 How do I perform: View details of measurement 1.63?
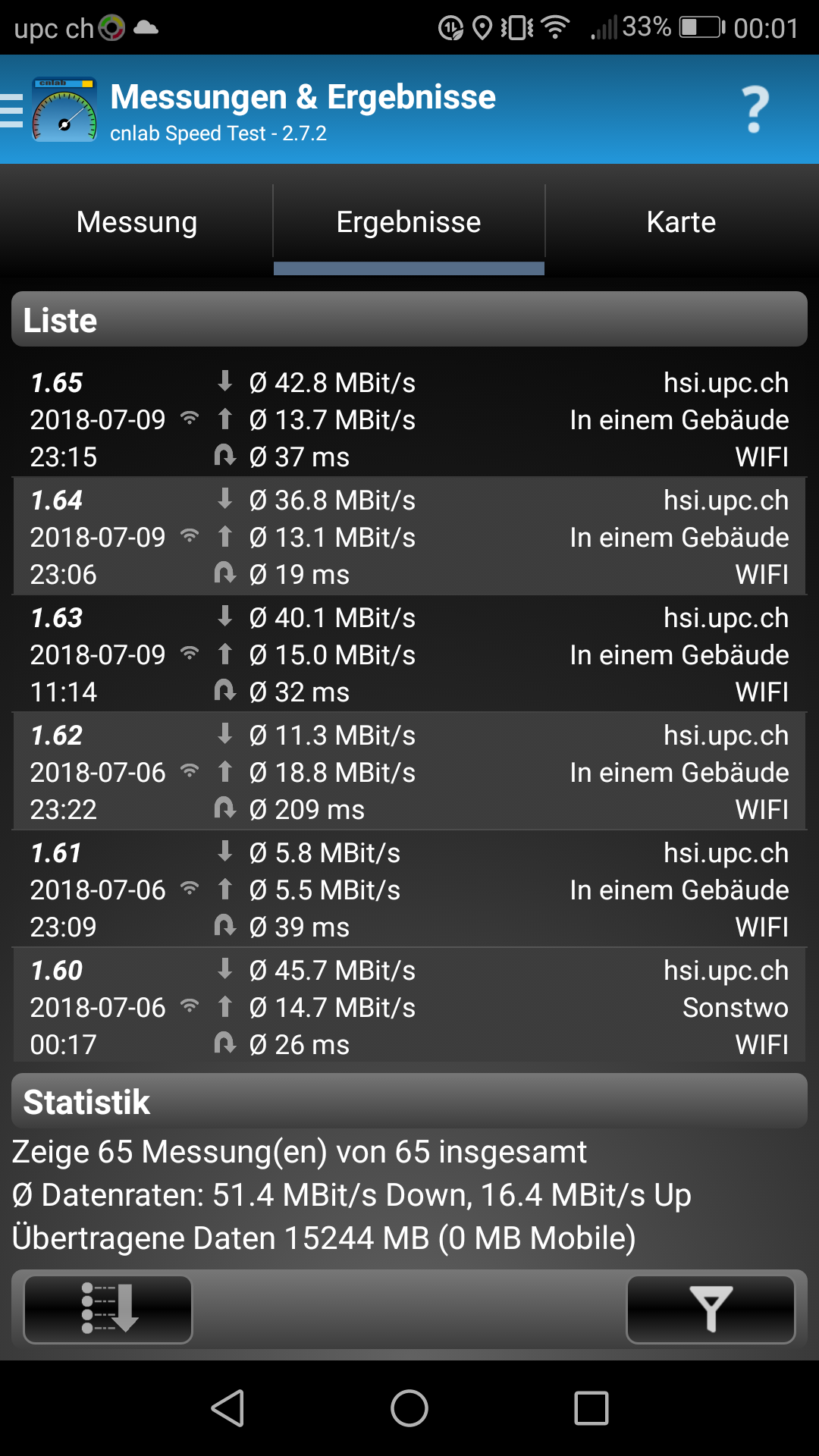click(409, 654)
